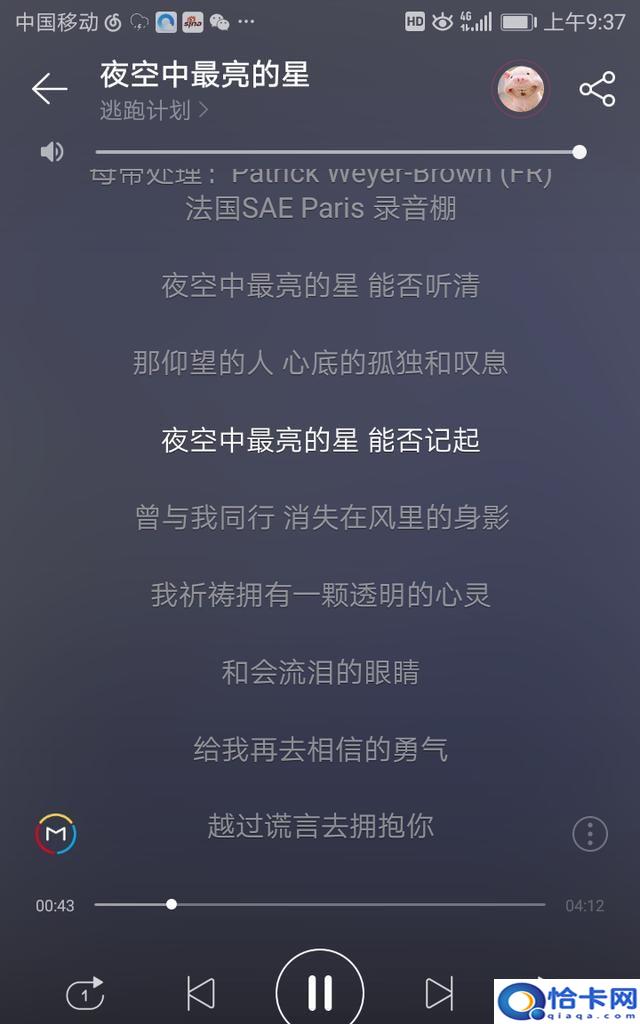640x1024 pixels.
Task: Change the repeat-one playback mode
Action: pyautogui.click(x=85, y=993)
